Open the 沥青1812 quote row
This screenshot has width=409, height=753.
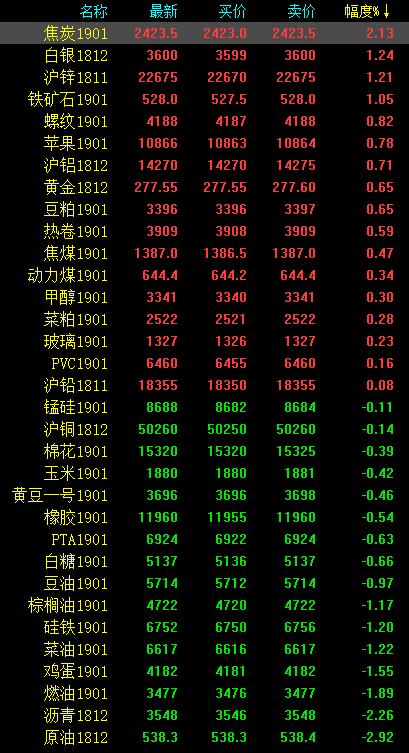[204, 715]
